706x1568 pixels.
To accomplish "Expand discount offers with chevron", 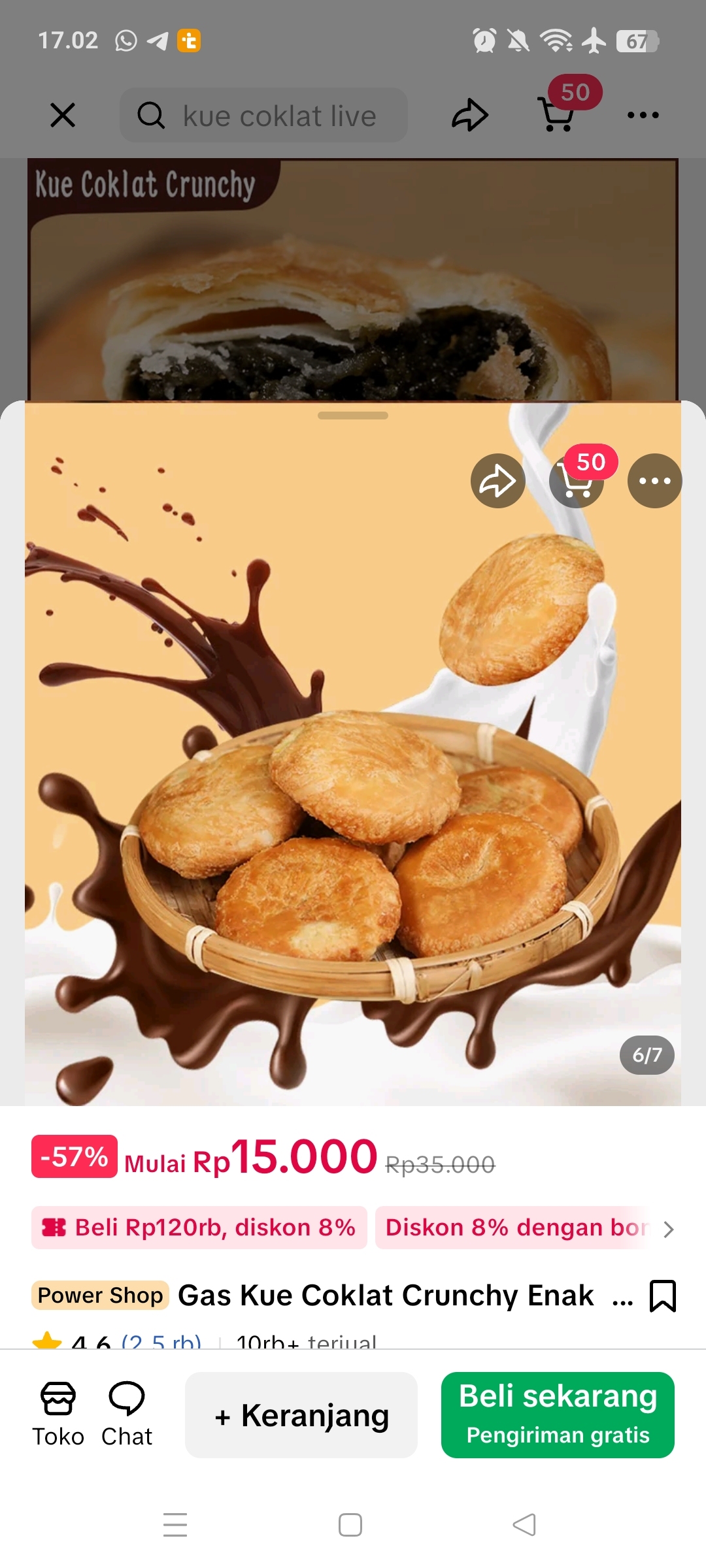I will point(668,1229).
